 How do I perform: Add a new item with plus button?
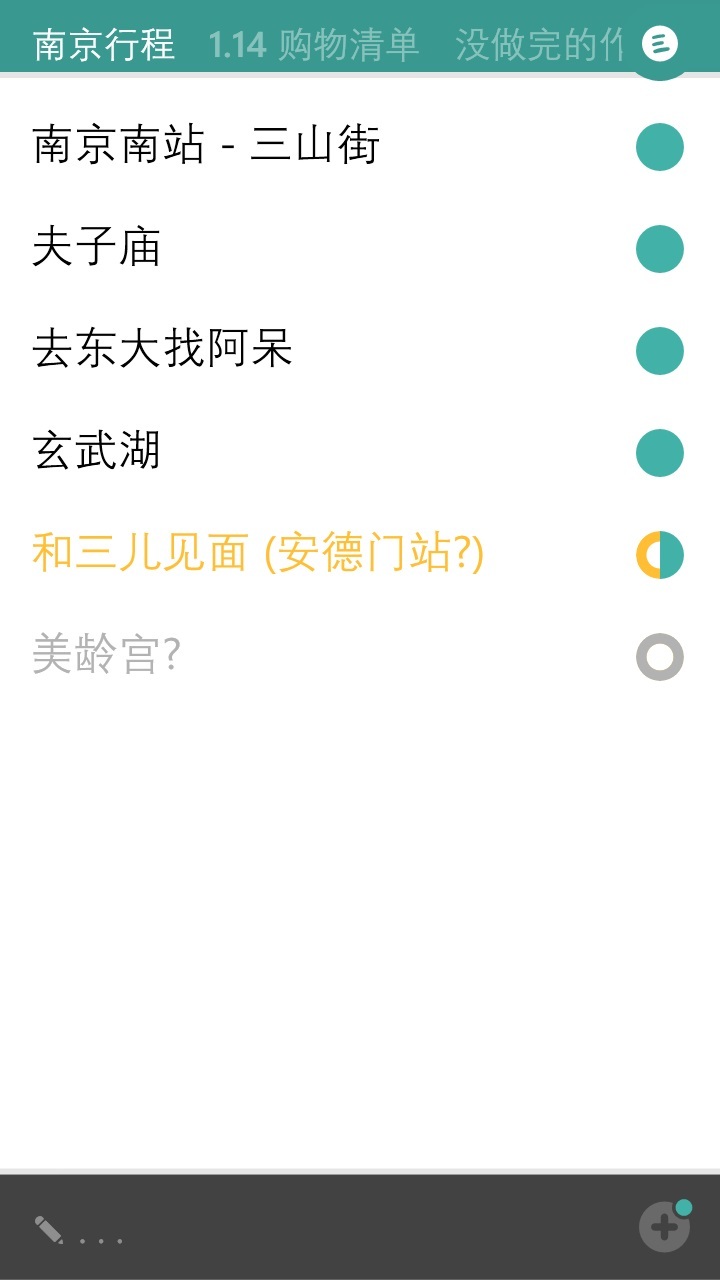click(x=664, y=1226)
